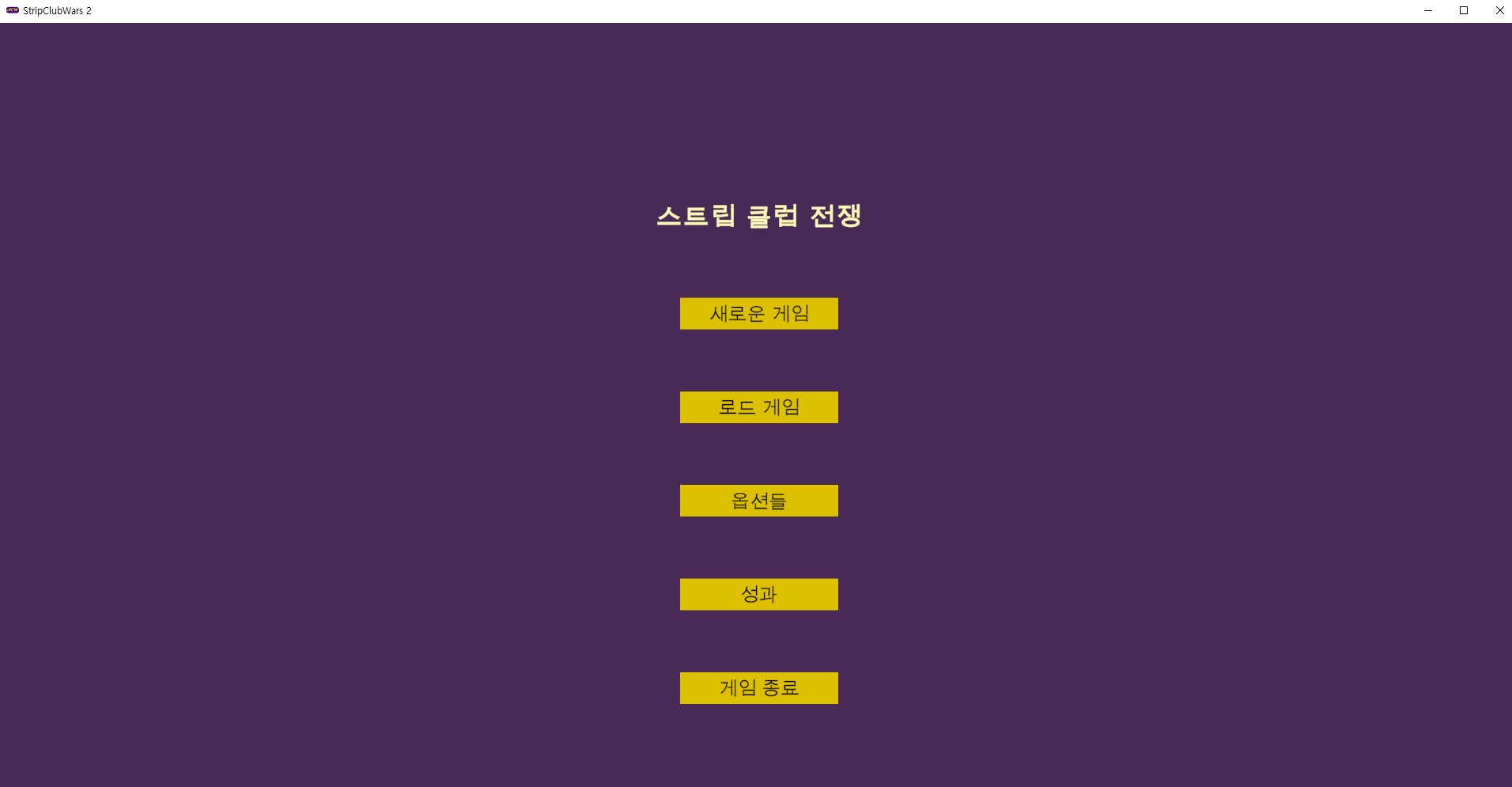Quit using the 게임 종료 button
This screenshot has height=787, width=1512.
758,688
